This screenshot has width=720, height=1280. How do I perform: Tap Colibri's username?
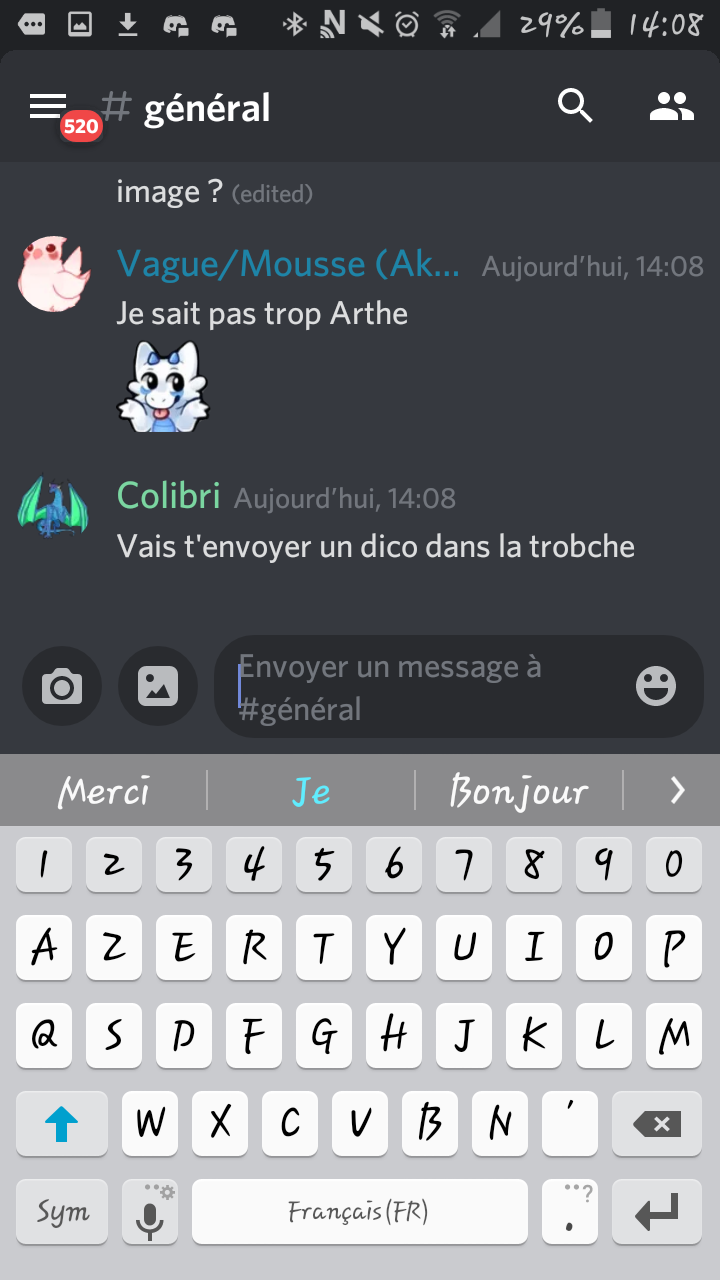pos(168,495)
